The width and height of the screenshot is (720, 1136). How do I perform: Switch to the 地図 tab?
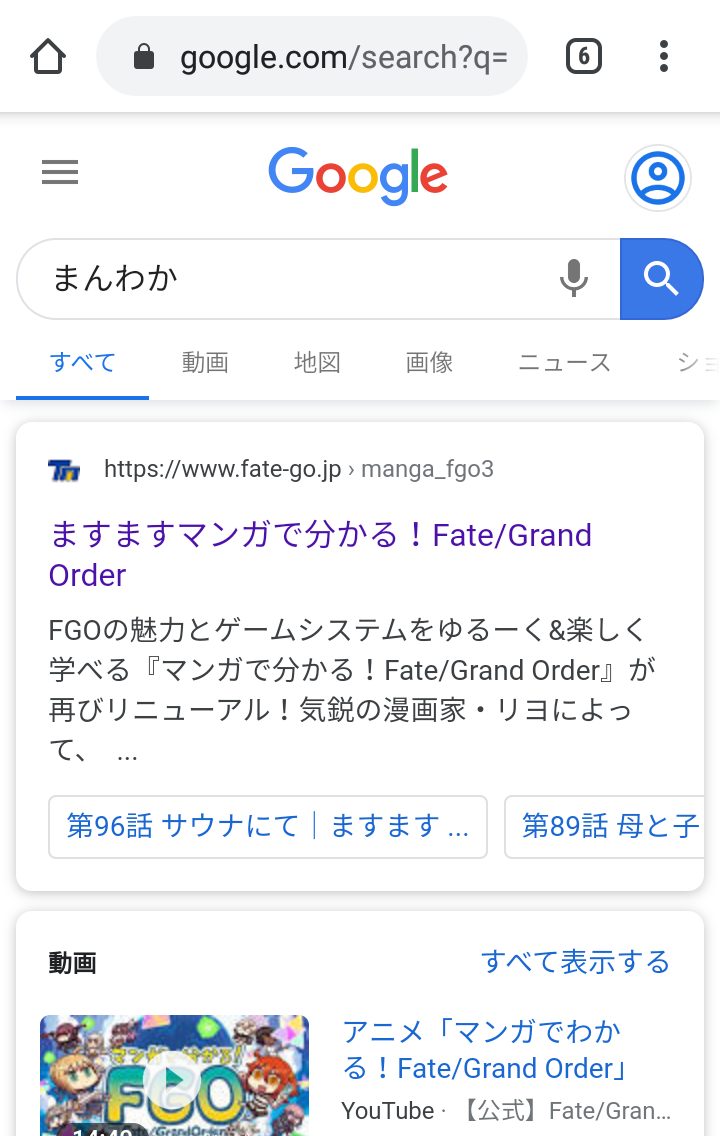[317, 362]
